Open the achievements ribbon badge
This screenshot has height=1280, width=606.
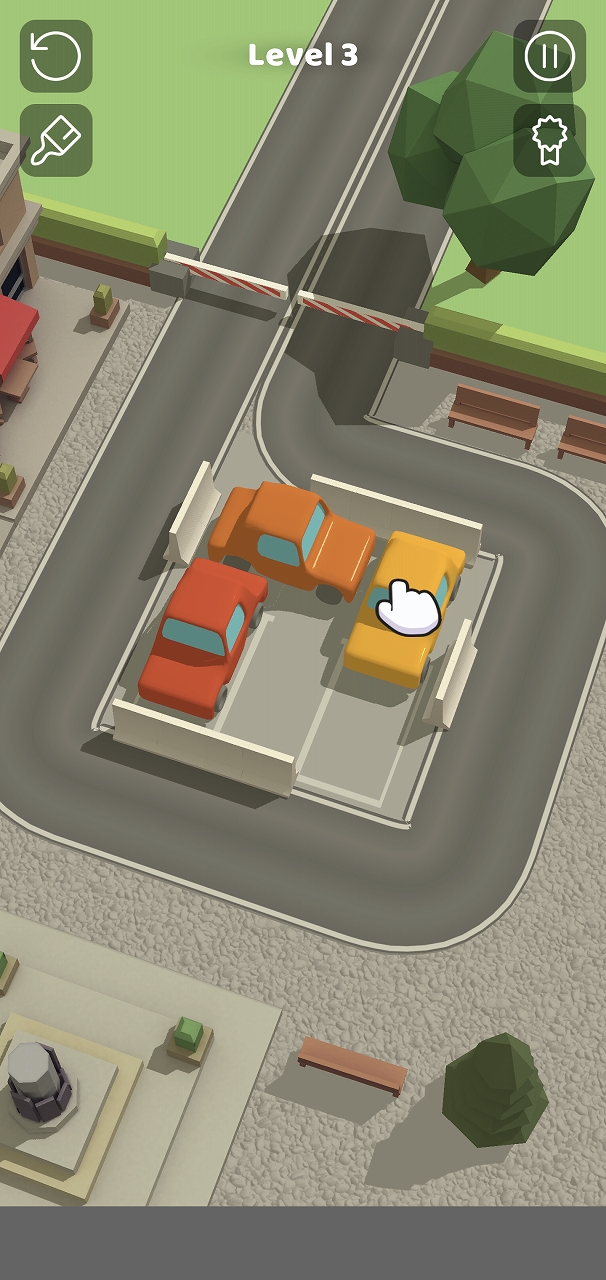[549, 140]
